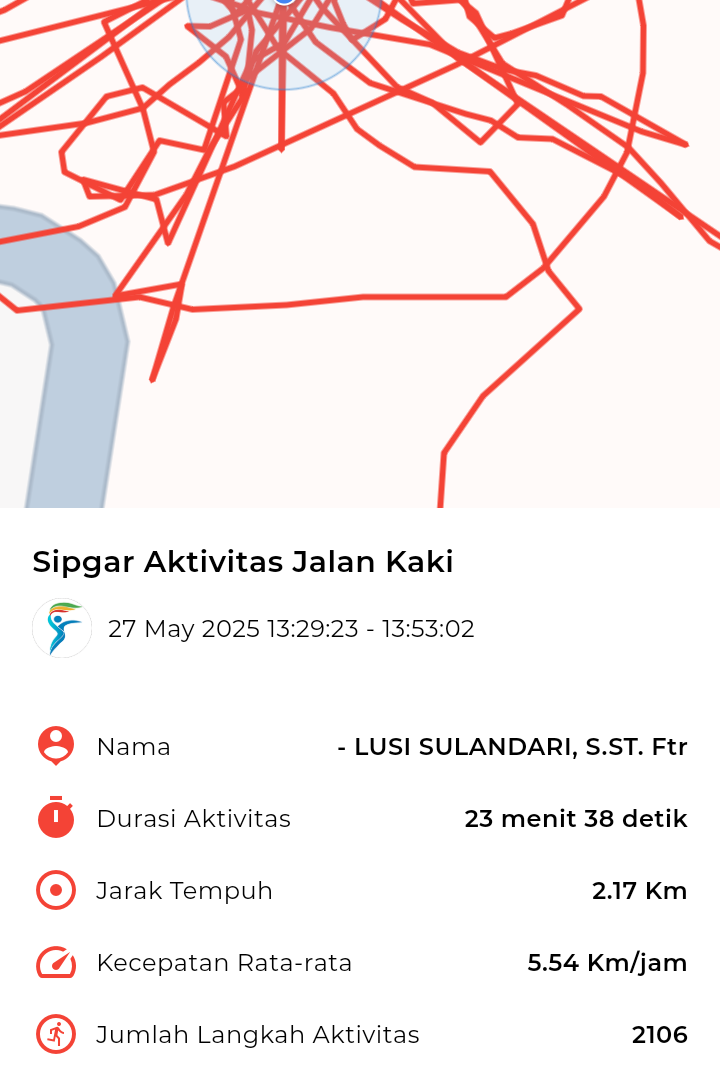Open details under the Nama row
Screen dimensions: 720x1074
point(360,746)
